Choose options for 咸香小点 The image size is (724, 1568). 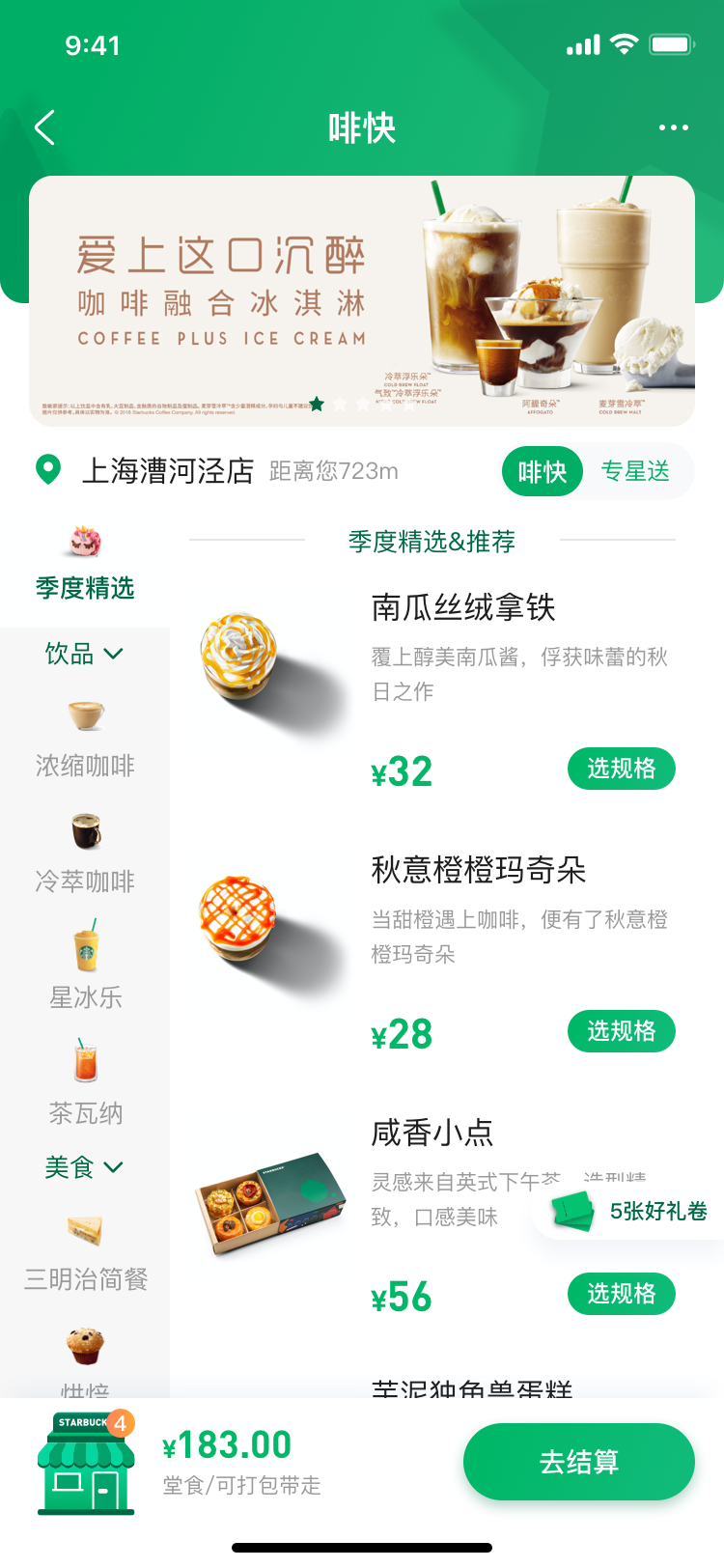click(621, 1294)
